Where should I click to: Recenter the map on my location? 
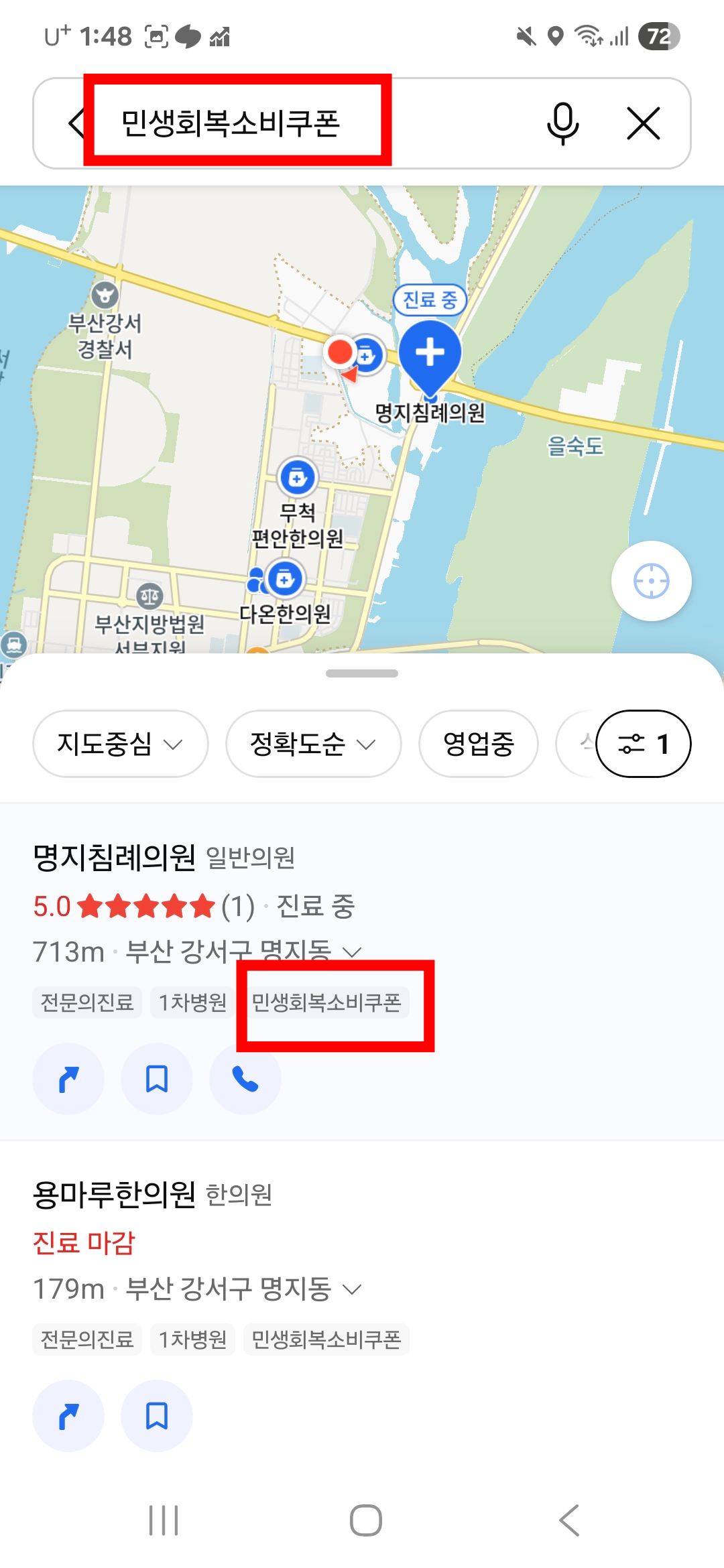click(x=651, y=580)
